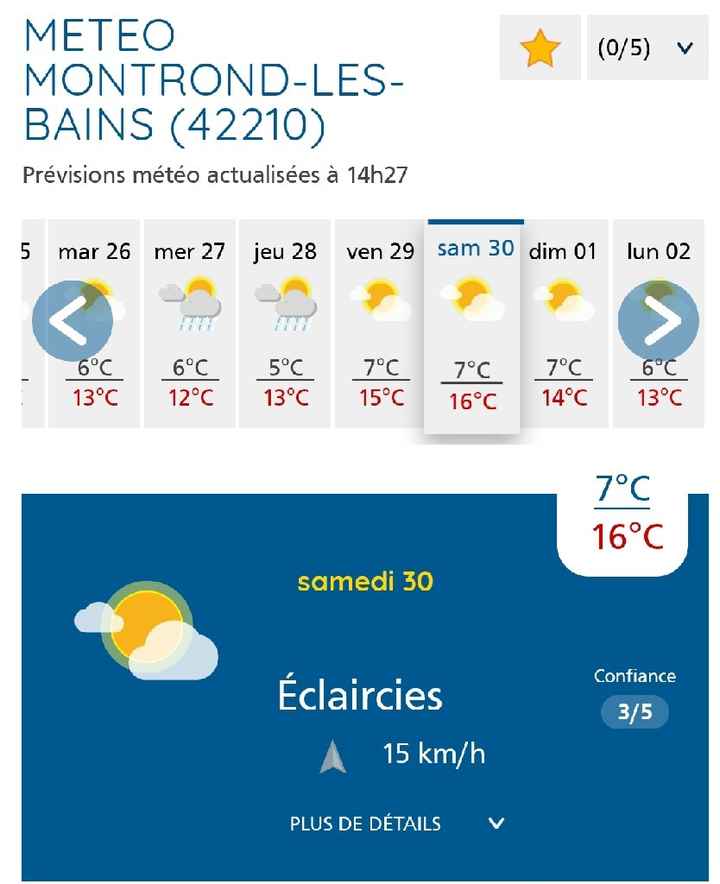Click the wind direction arrow icon

(330, 756)
